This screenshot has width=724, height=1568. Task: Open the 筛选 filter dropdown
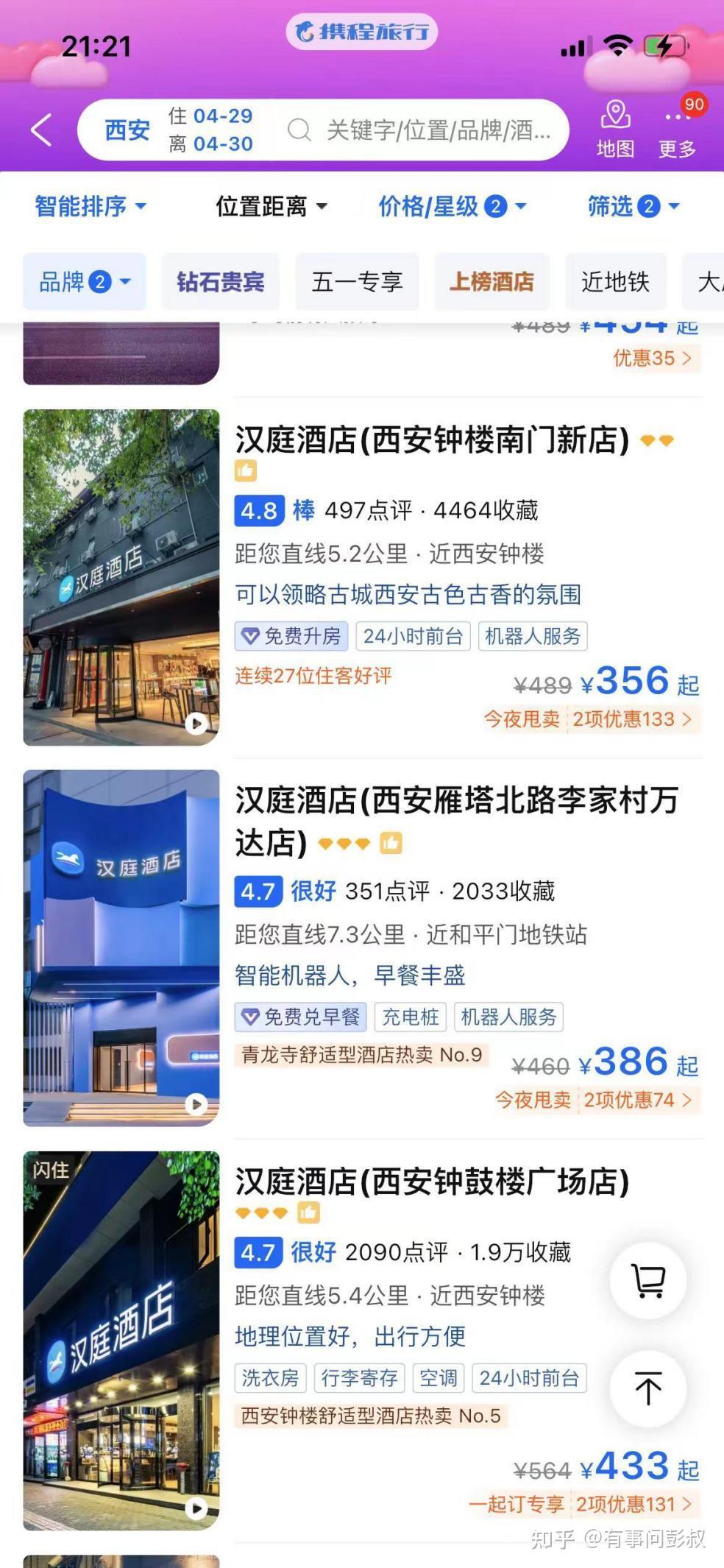click(x=633, y=206)
